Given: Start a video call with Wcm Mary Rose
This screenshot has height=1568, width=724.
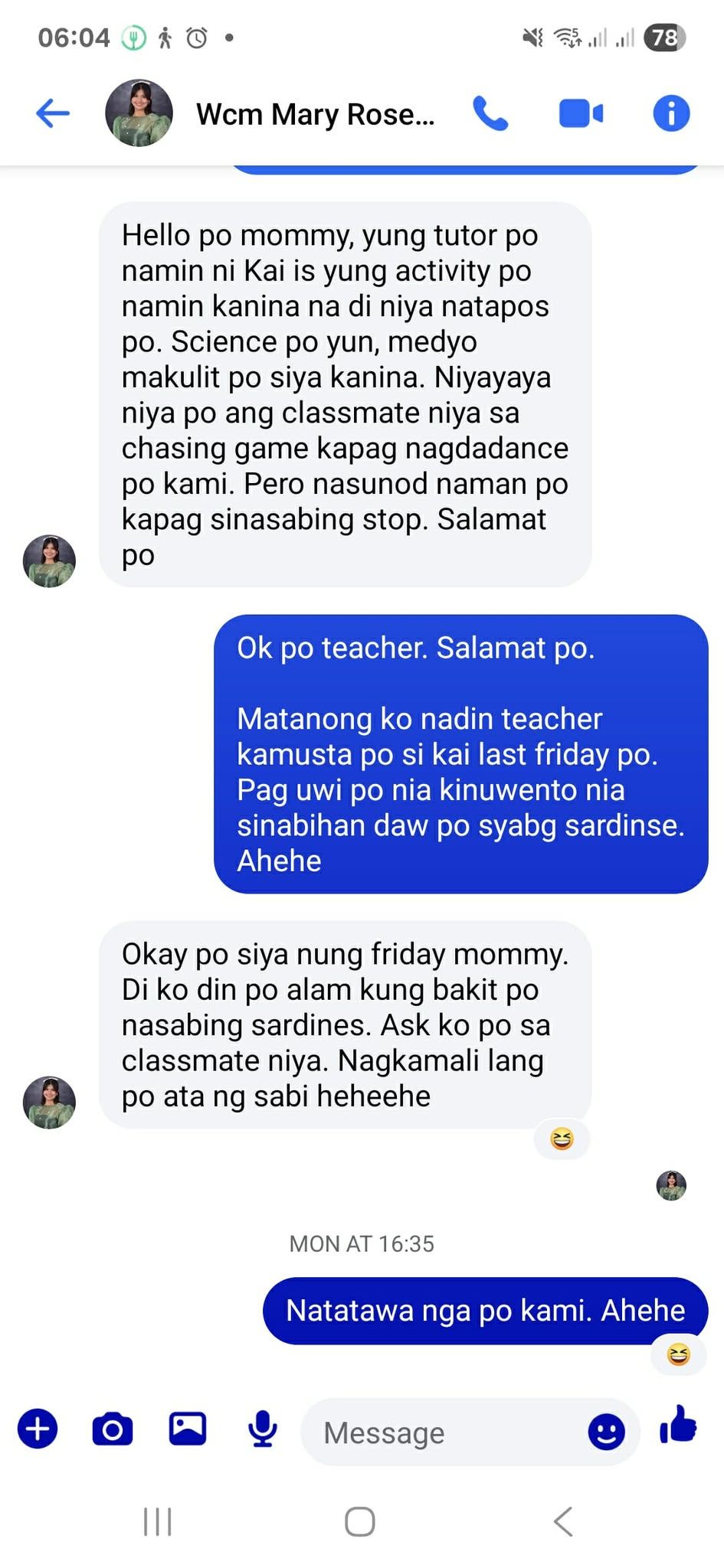Looking at the screenshot, I should [581, 113].
